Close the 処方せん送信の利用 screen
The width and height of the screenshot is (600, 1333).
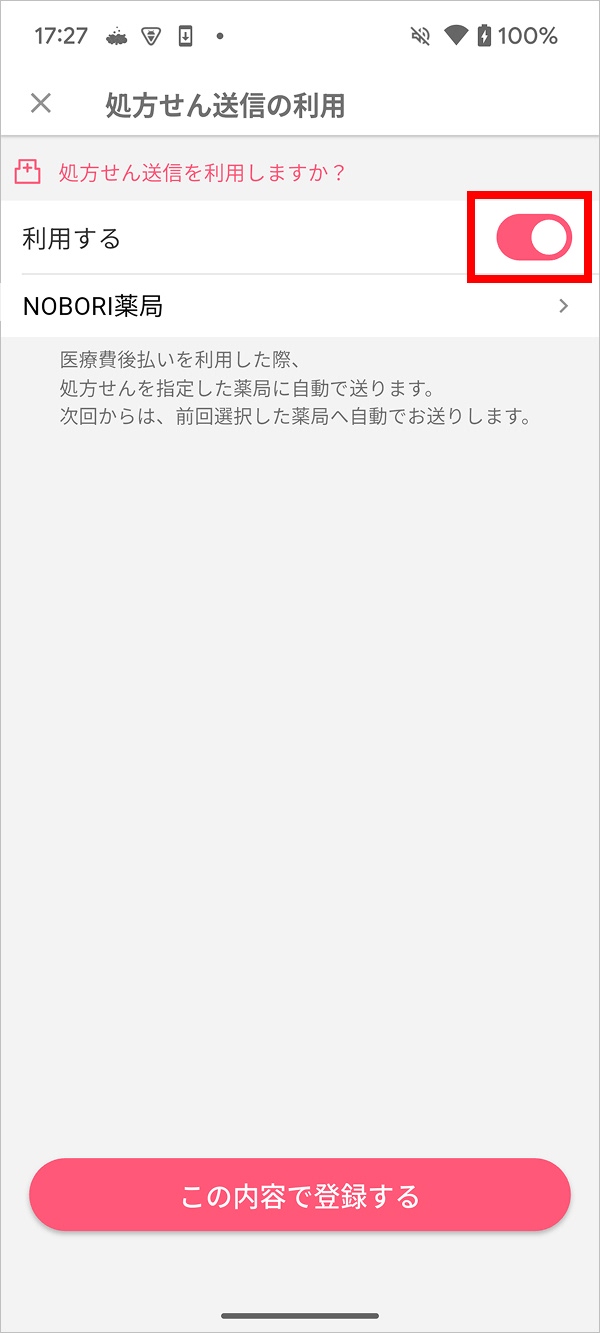(x=41, y=103)
